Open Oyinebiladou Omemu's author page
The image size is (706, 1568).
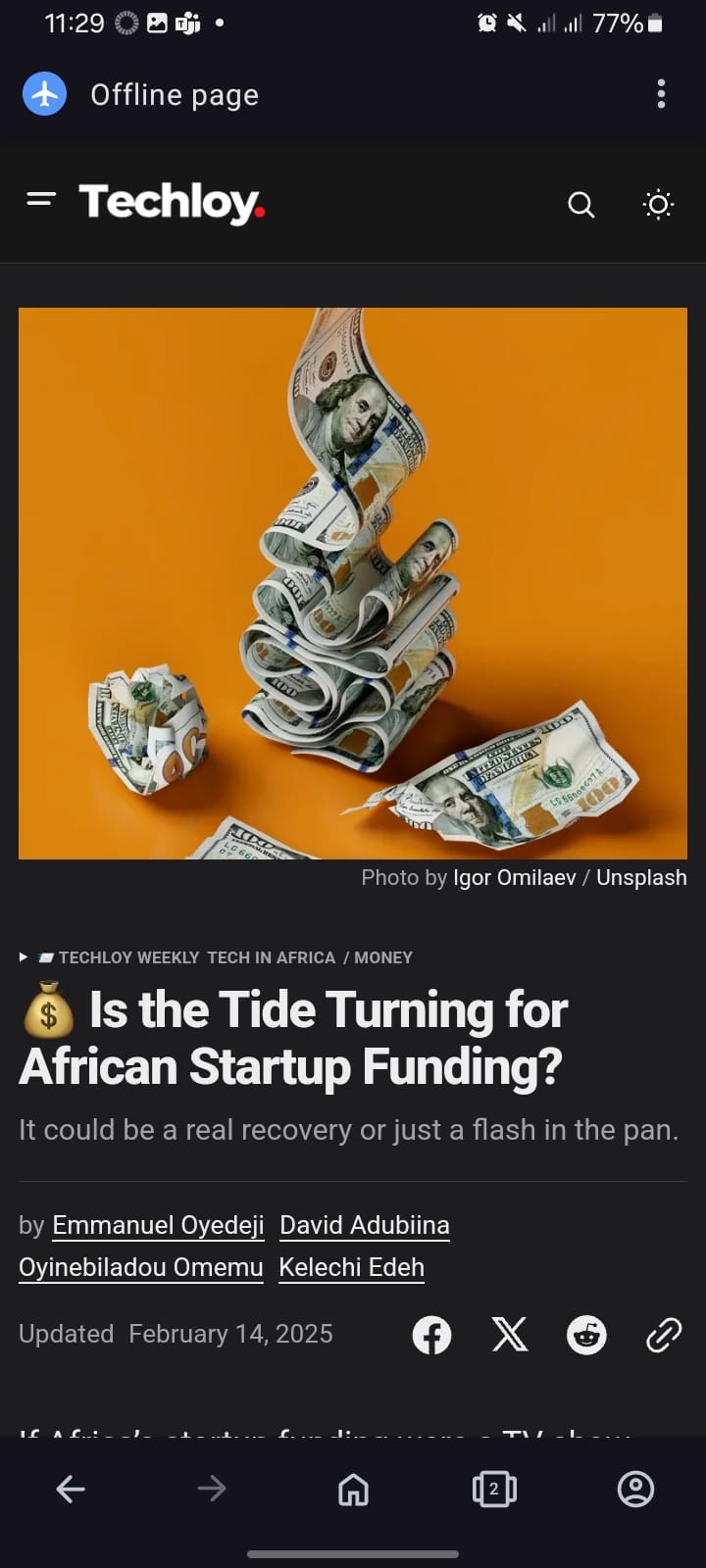tap(141, 1267)
